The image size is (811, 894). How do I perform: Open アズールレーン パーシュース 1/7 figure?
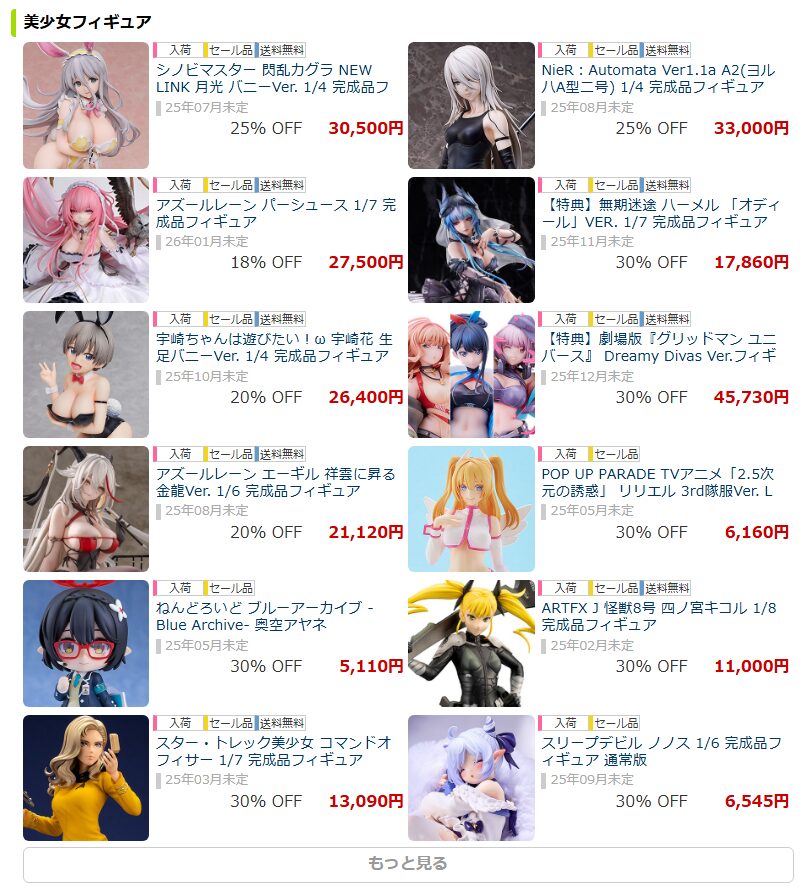(276, 213)
